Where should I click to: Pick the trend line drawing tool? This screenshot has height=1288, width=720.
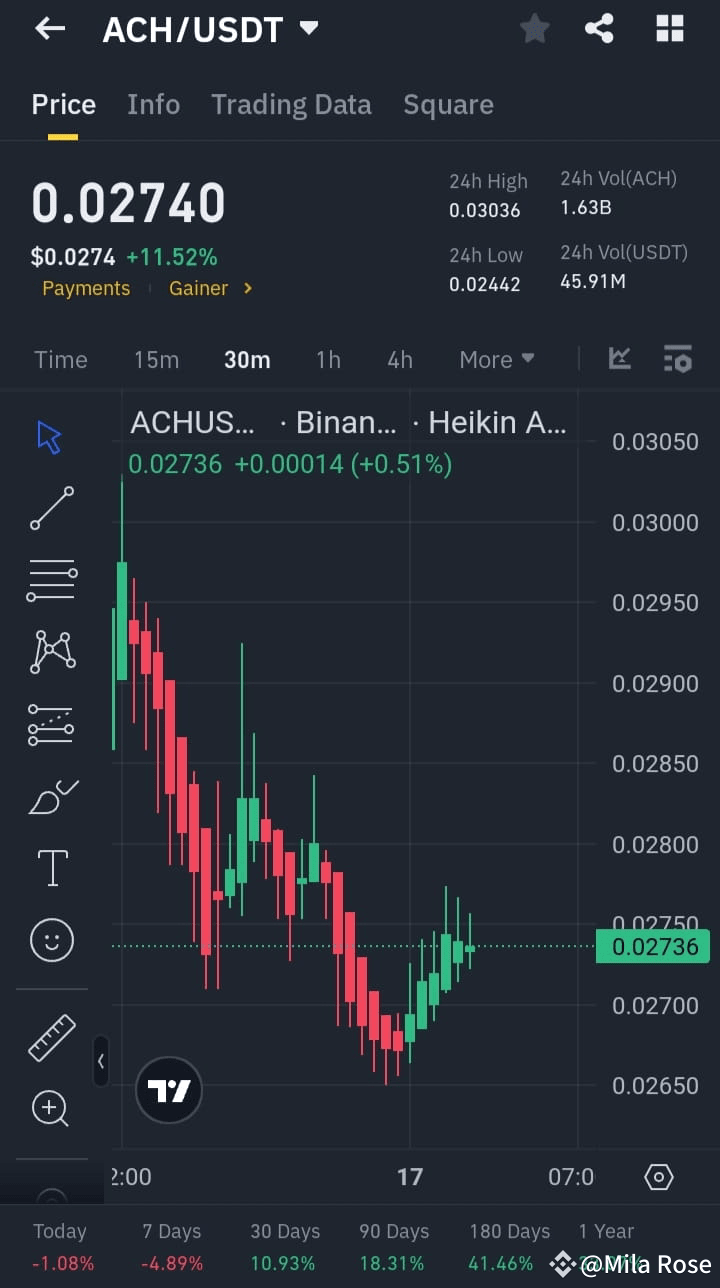[x=51, y=508]
